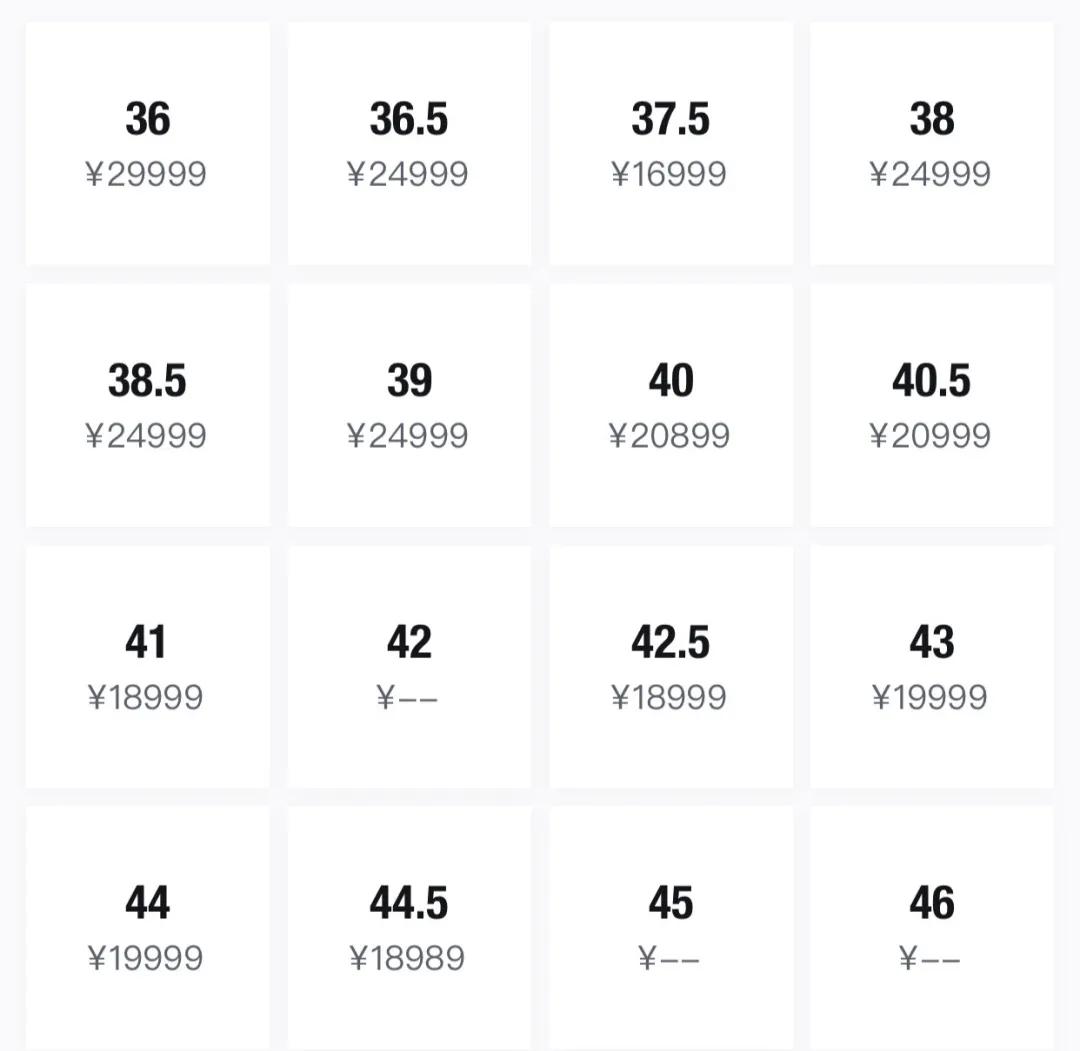This screenshot has height=1051, width=1080.
Task: Choose size 41 at ¥18999
Action: coord(147,667)
